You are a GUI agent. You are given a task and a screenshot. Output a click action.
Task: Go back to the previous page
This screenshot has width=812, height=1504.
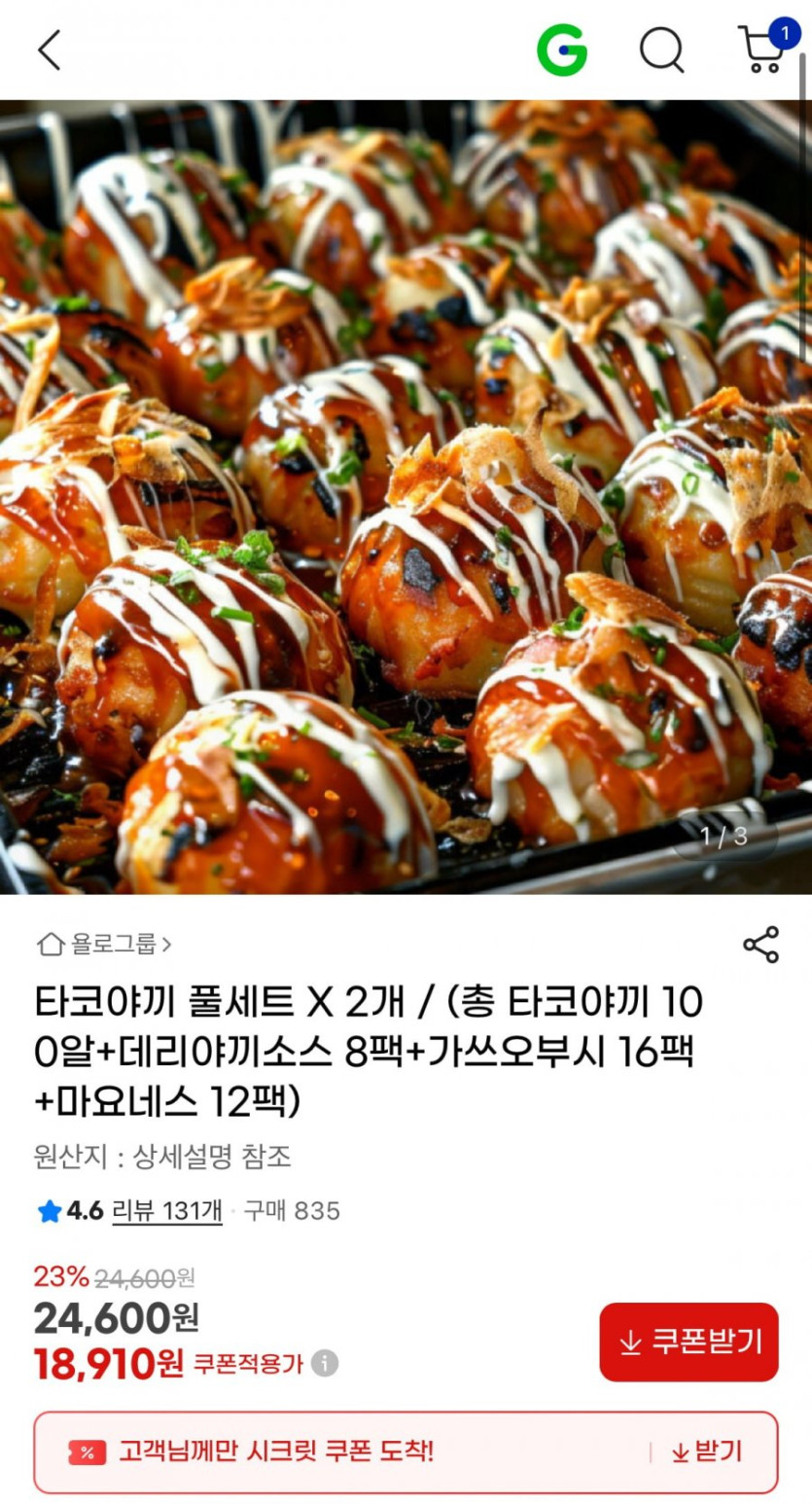point(49,50)
